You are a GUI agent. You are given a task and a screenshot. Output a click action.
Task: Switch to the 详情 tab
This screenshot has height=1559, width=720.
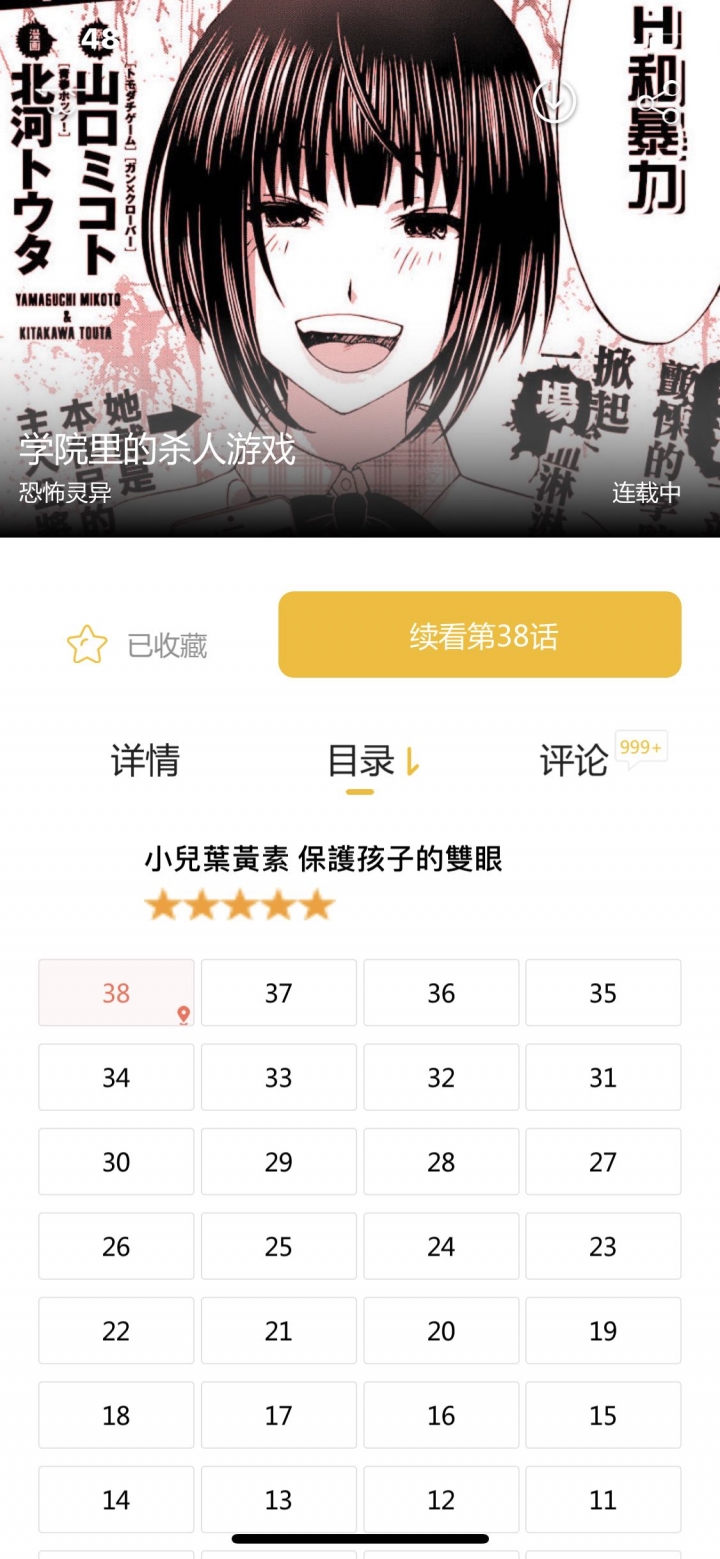click(145, 762)
